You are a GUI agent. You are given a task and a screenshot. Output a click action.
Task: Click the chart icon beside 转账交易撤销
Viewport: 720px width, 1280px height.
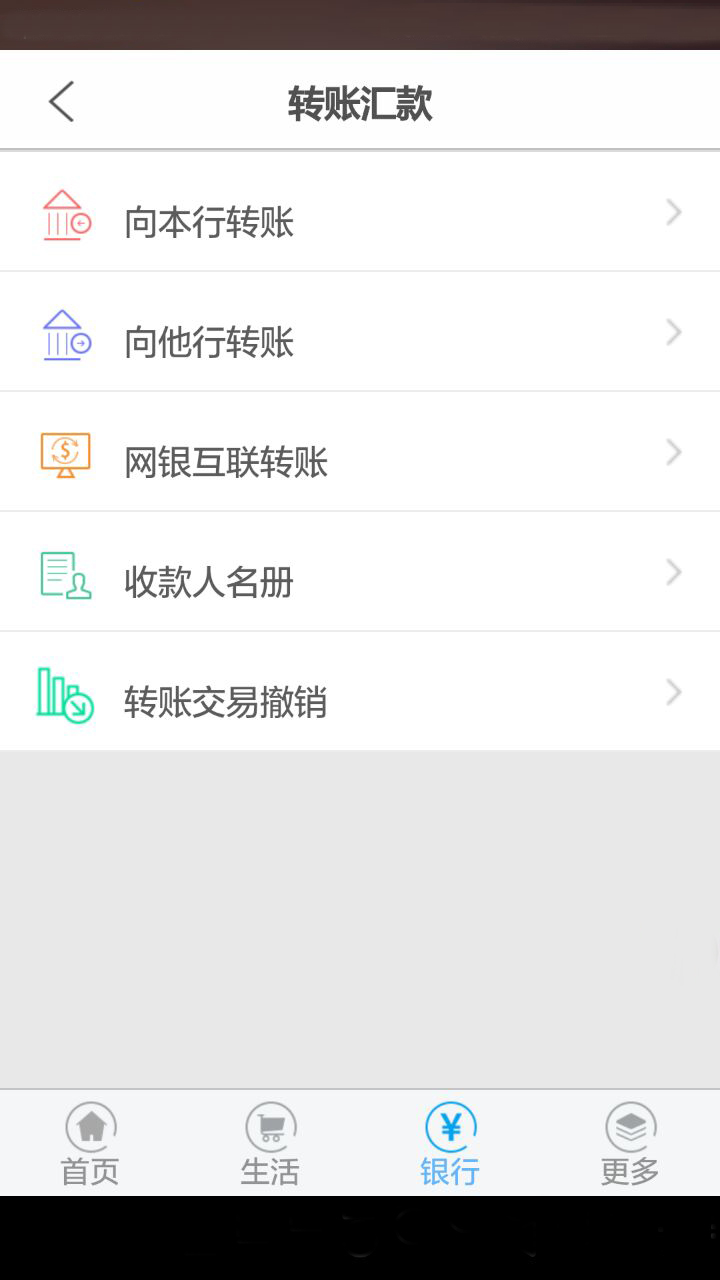(x=65, y=691)
